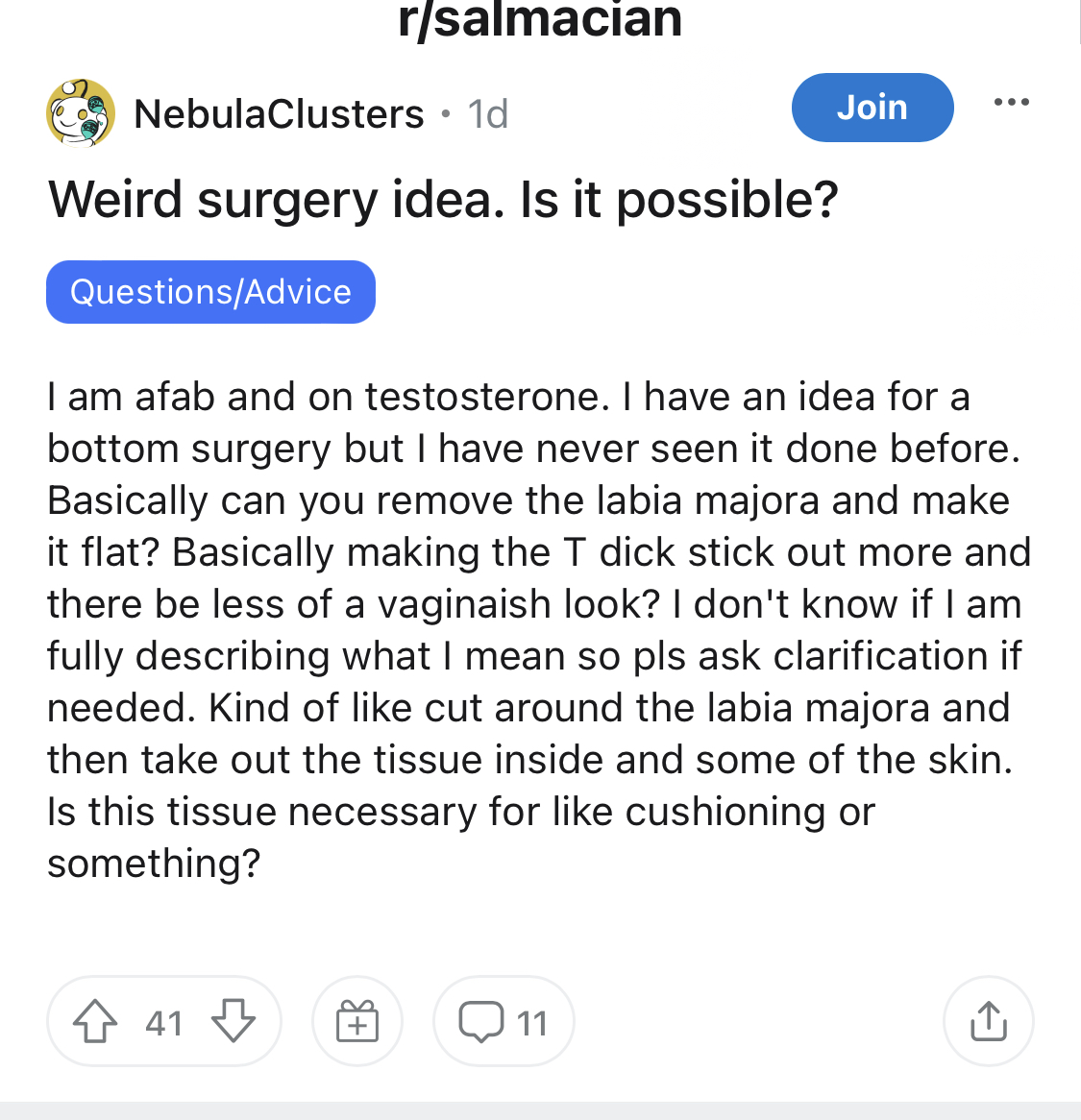Viewport: 1081px width, 1120px height.
Task: Filter by Questions/Advice flair
Action: pos(210,292)
